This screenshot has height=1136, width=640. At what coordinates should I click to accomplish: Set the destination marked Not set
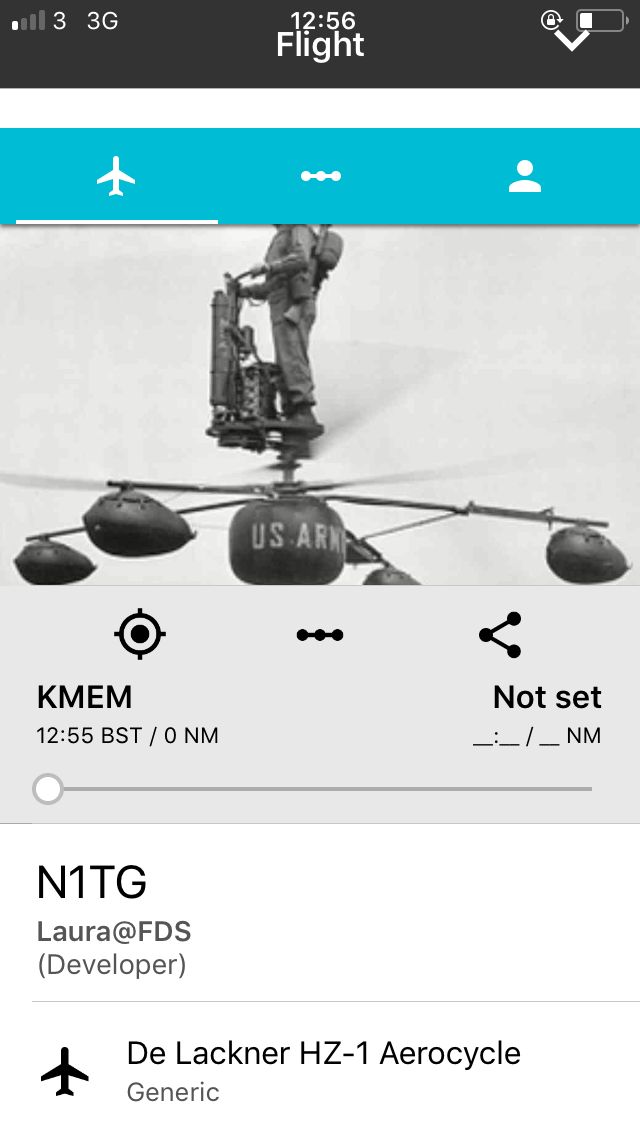pos(546,697)
